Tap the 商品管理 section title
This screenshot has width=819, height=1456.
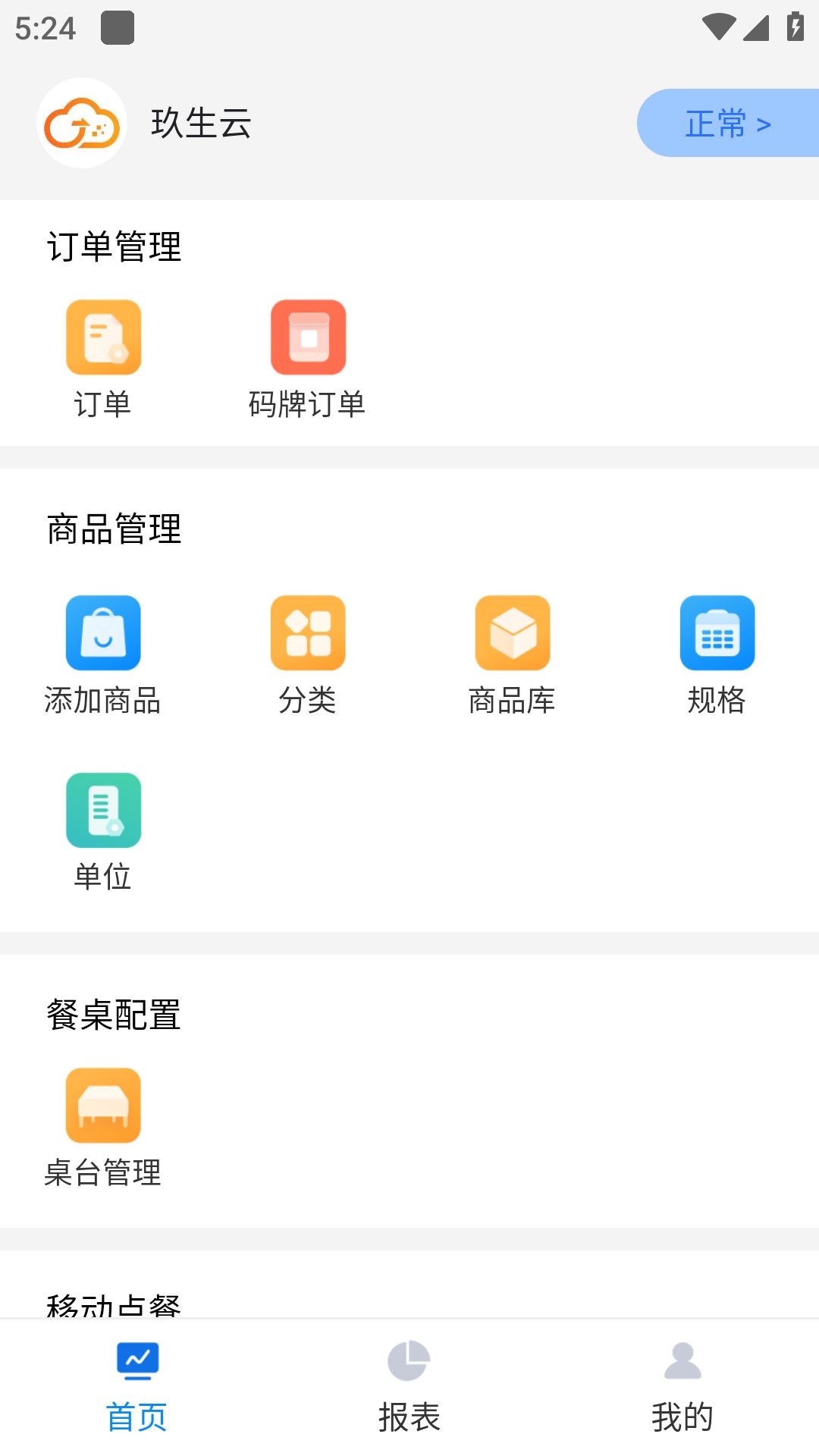coord(115,531)
